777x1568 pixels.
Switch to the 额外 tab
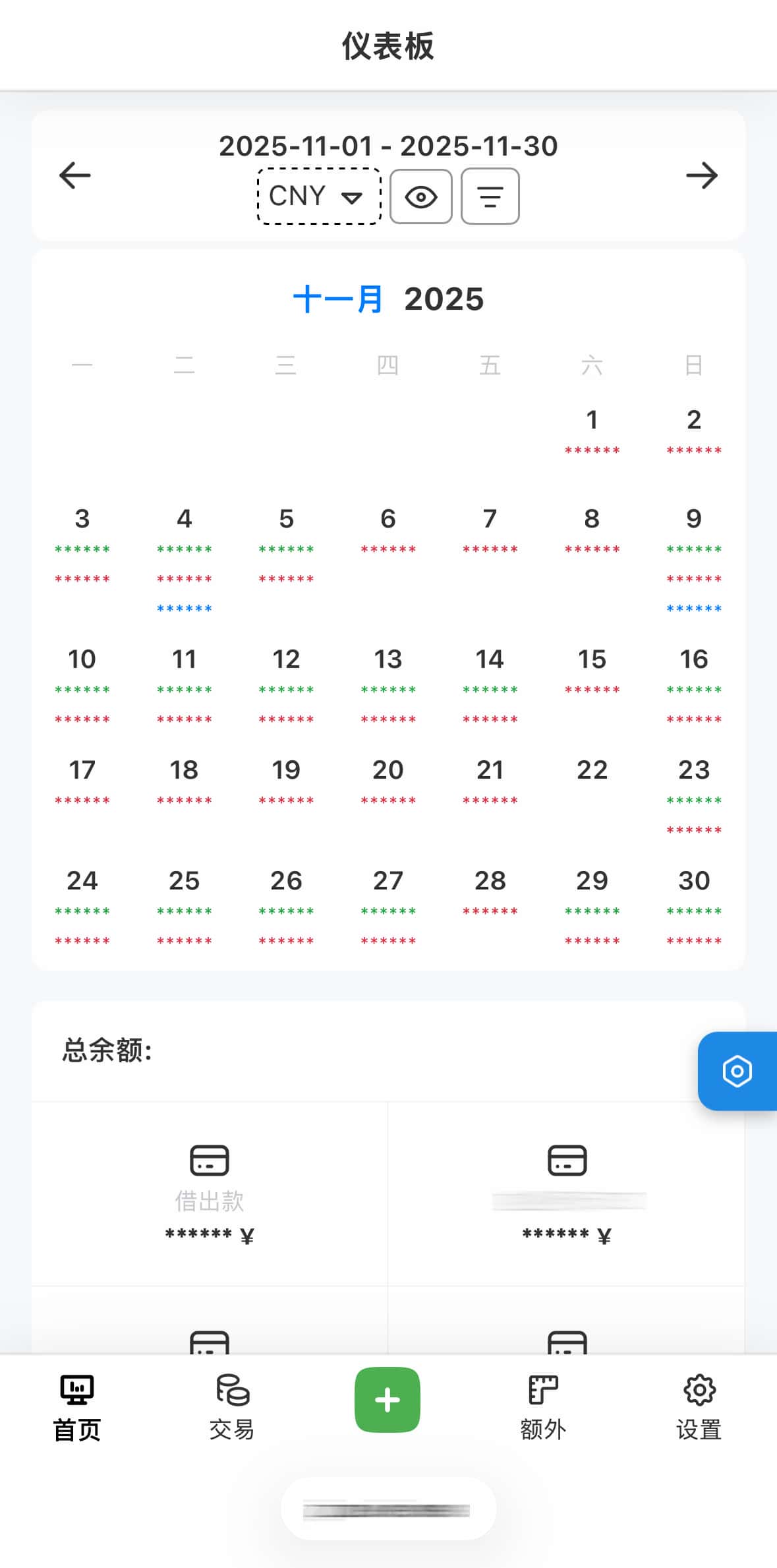tap(543, 1407)
